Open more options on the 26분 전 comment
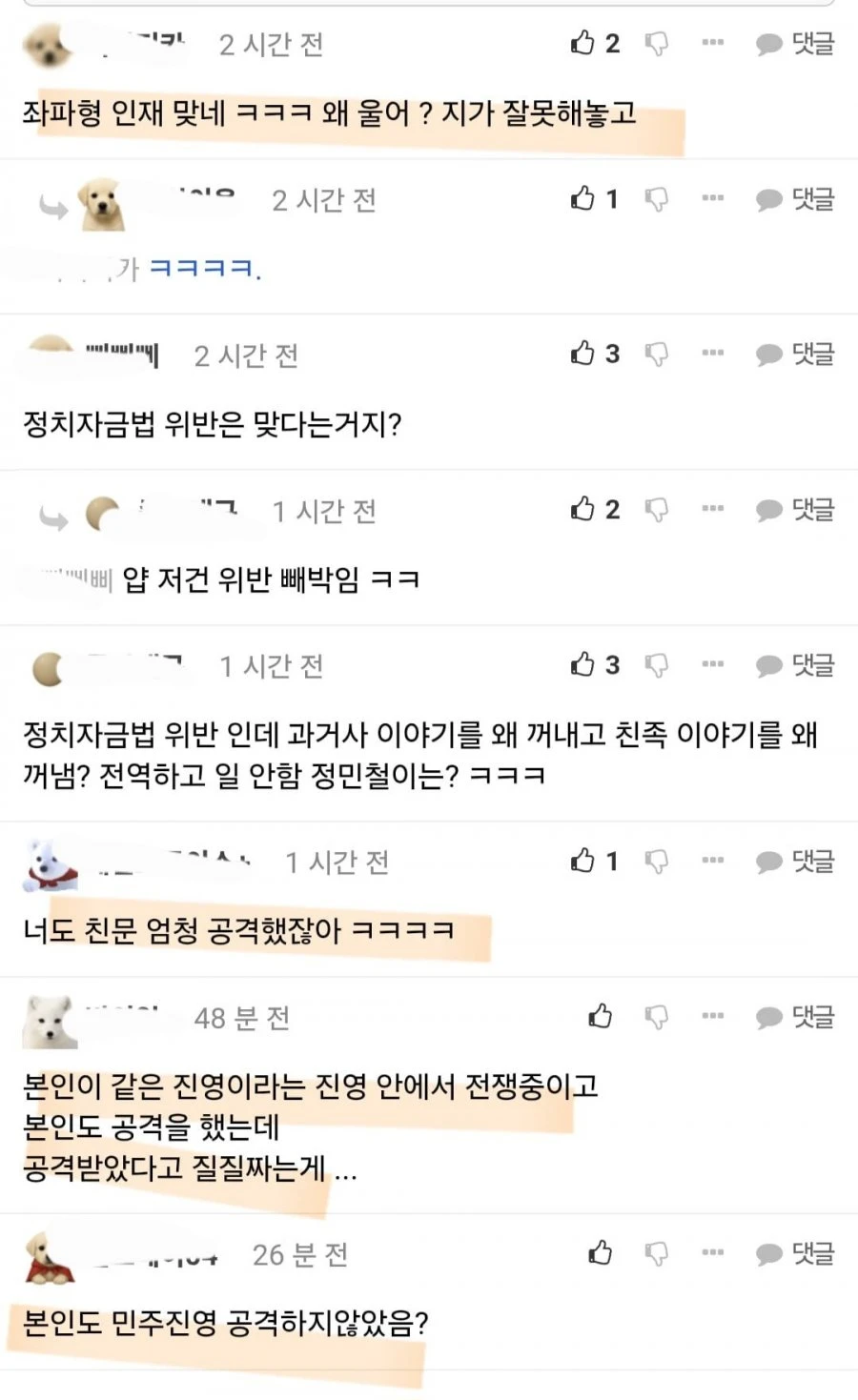This screenshot has height=1400, width=858. coord(713,1253)
